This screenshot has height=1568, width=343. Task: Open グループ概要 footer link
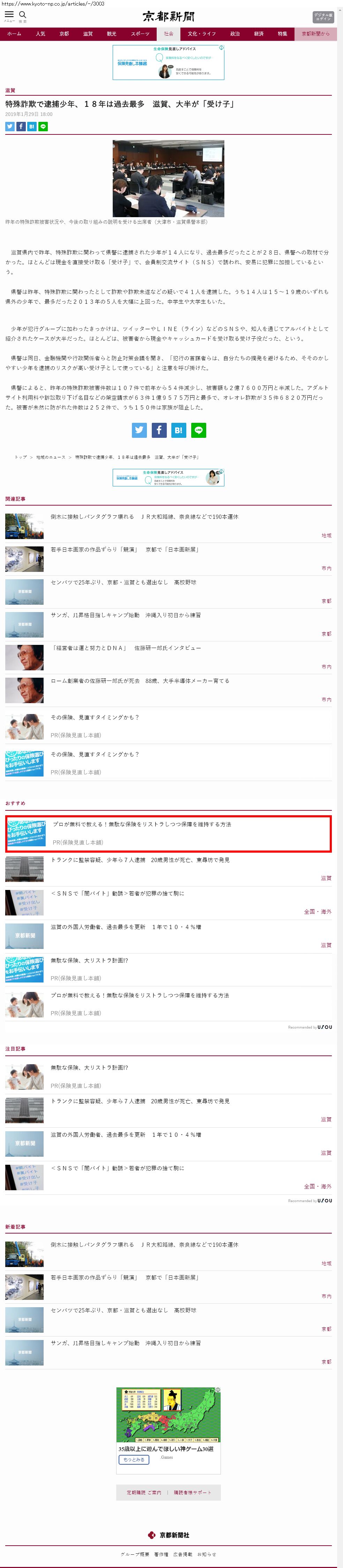point(135,1554)
